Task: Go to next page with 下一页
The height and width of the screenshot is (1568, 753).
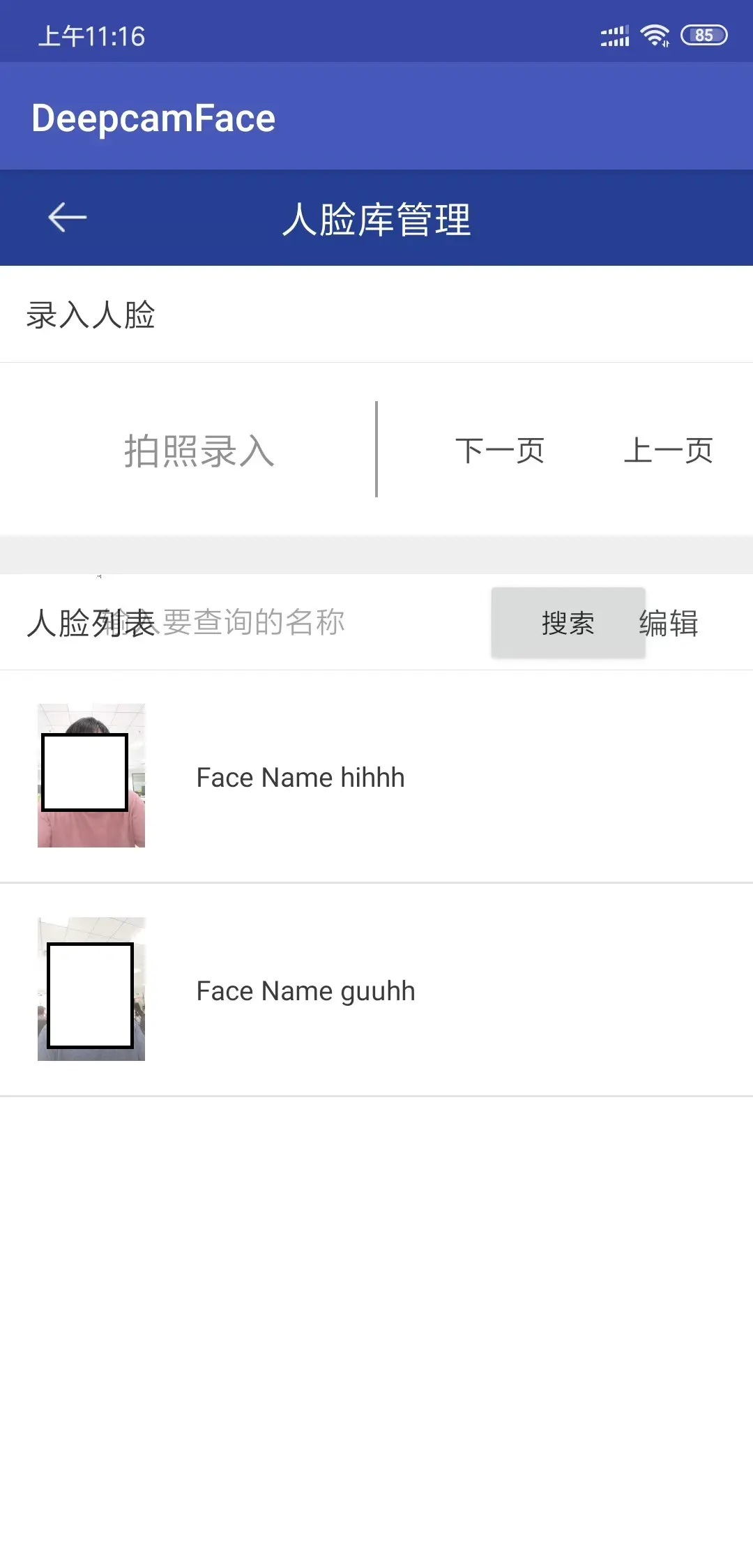Action: (x=499, y=451)
